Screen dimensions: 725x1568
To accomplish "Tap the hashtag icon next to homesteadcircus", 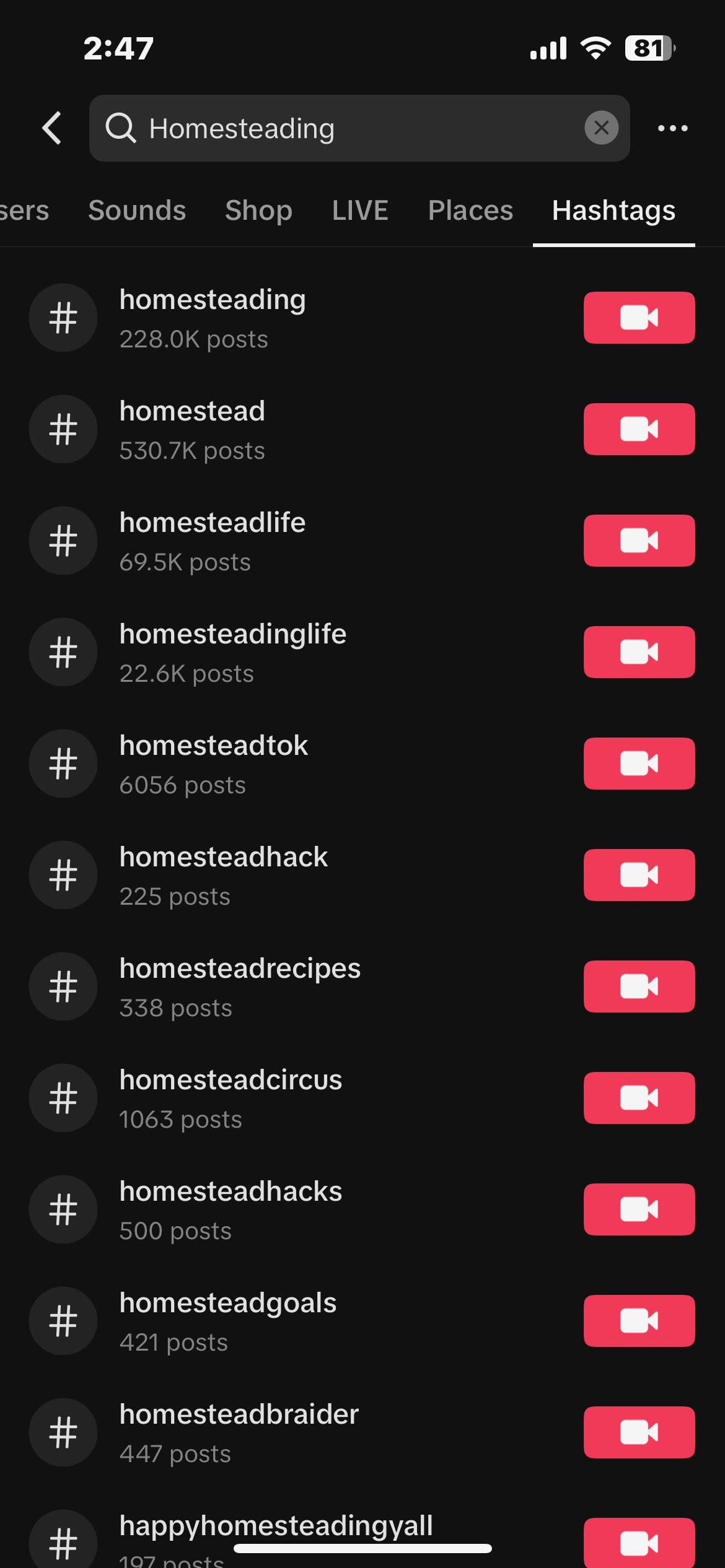I will 63,1097.
